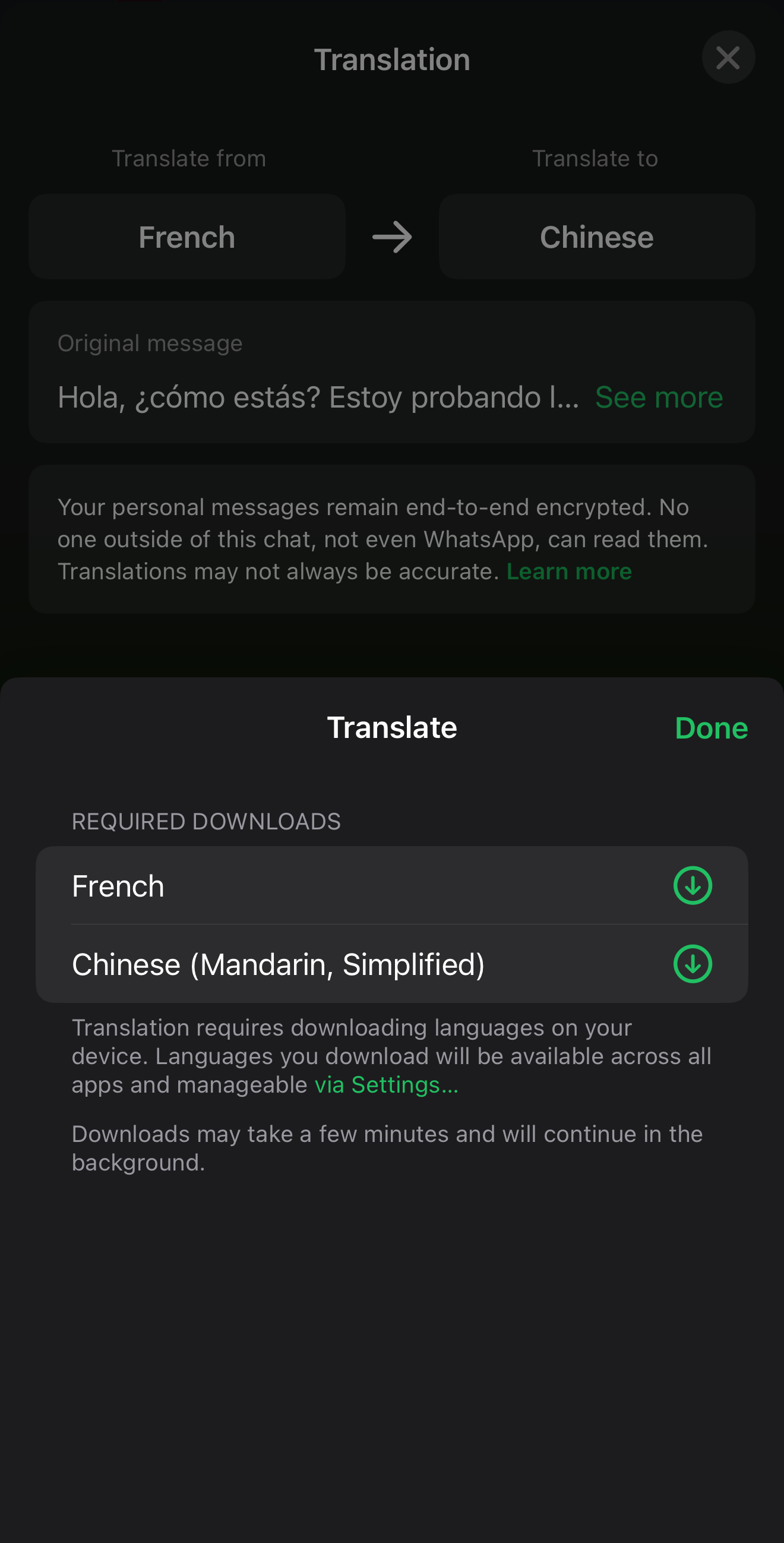Tap Done on the Translate sheet
The width and height of the screenshot is (784, 1543).
[x=710, y=728]
